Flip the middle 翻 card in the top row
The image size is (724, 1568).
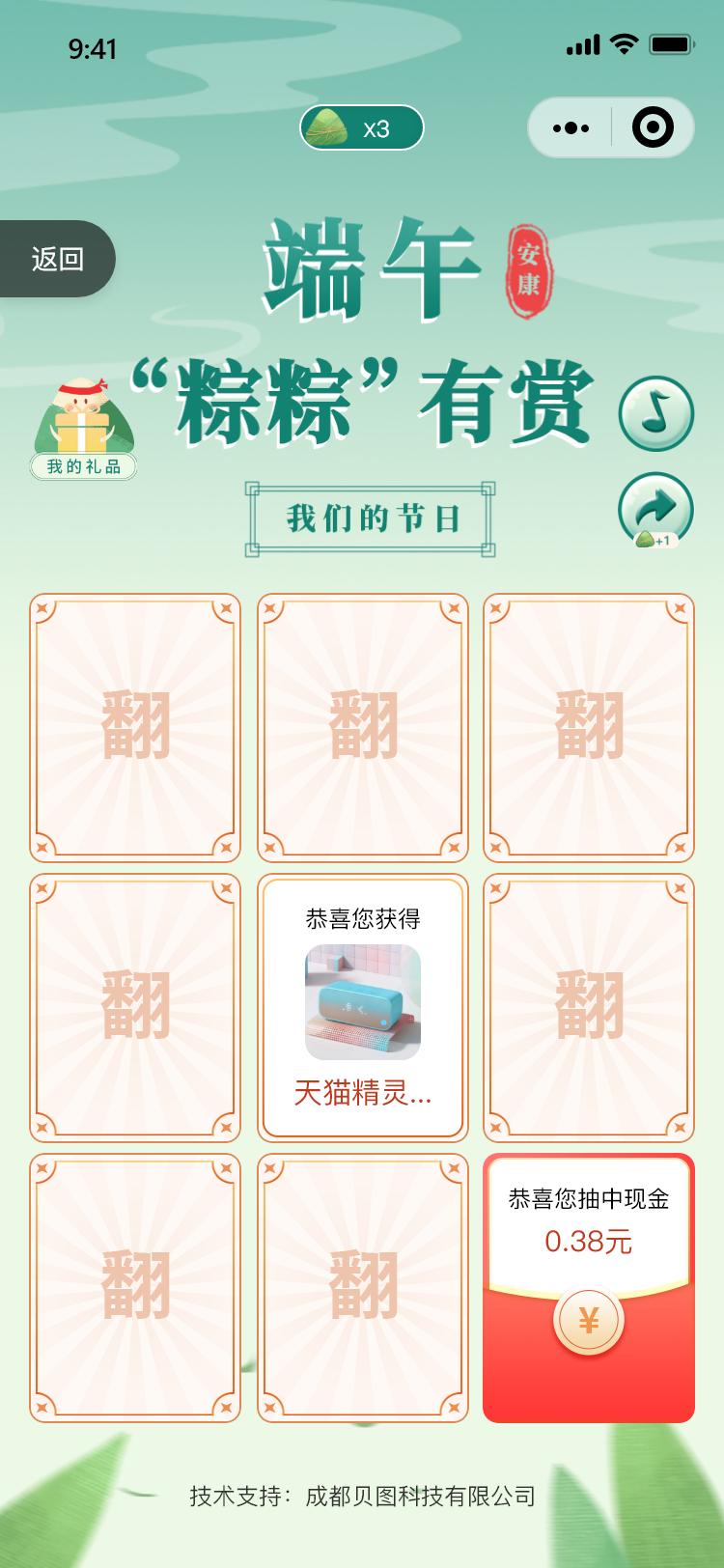coord(363,727)
